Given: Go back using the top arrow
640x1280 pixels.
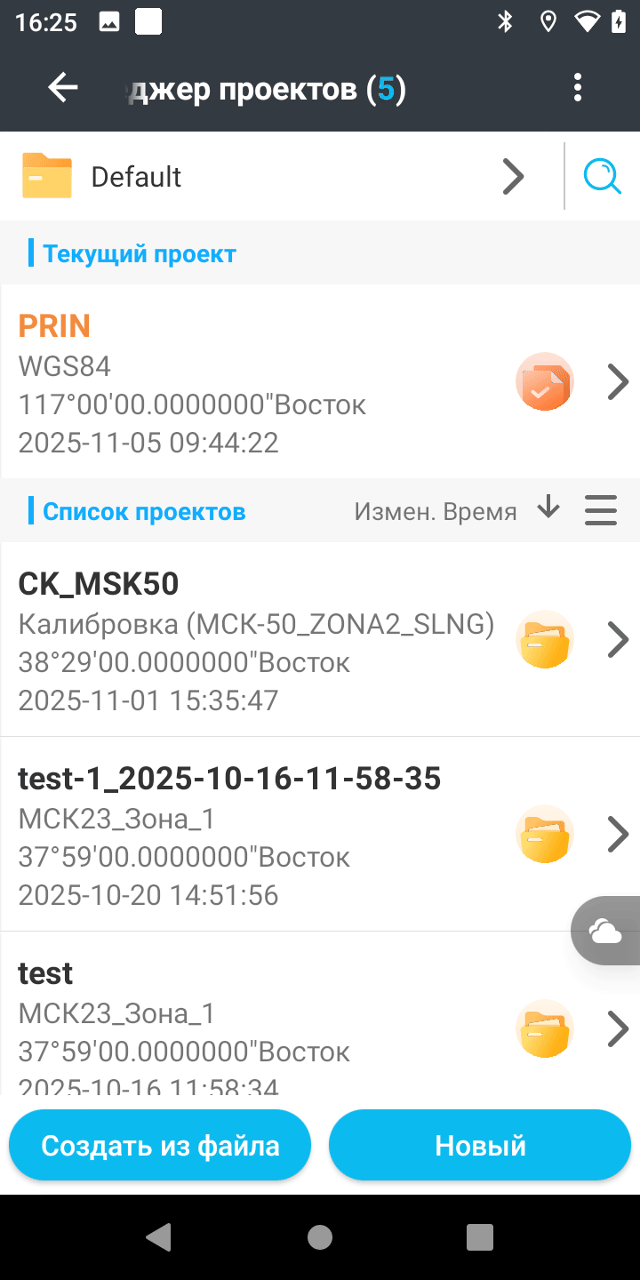Looking at the screenshot, I should tap(63, 88).
